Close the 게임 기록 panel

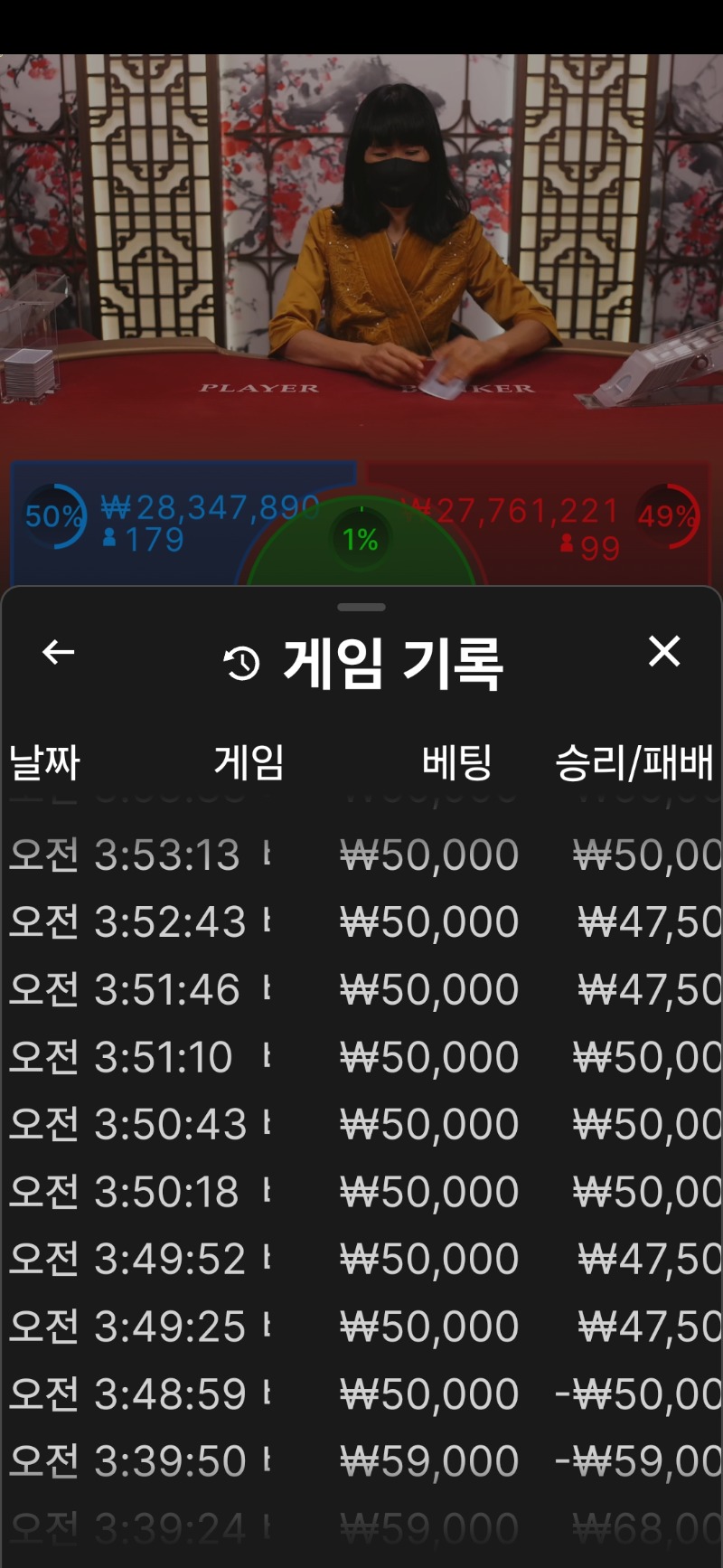pyautogui.click(x=664, y=651)
